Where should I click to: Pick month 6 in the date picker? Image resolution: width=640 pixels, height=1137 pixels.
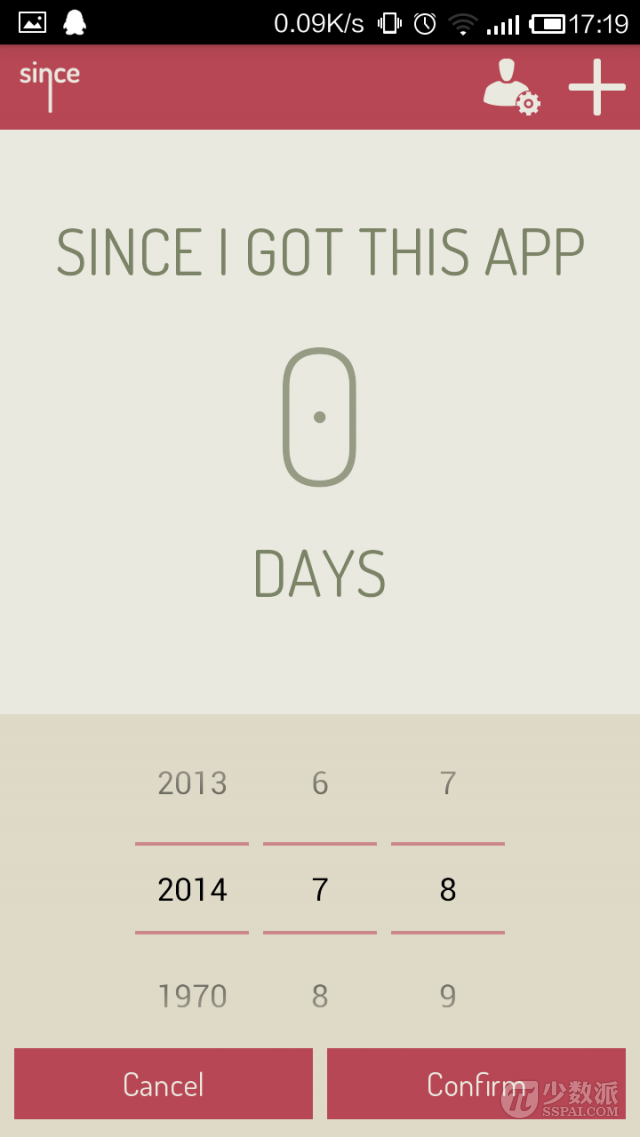(x=320, y=783)
